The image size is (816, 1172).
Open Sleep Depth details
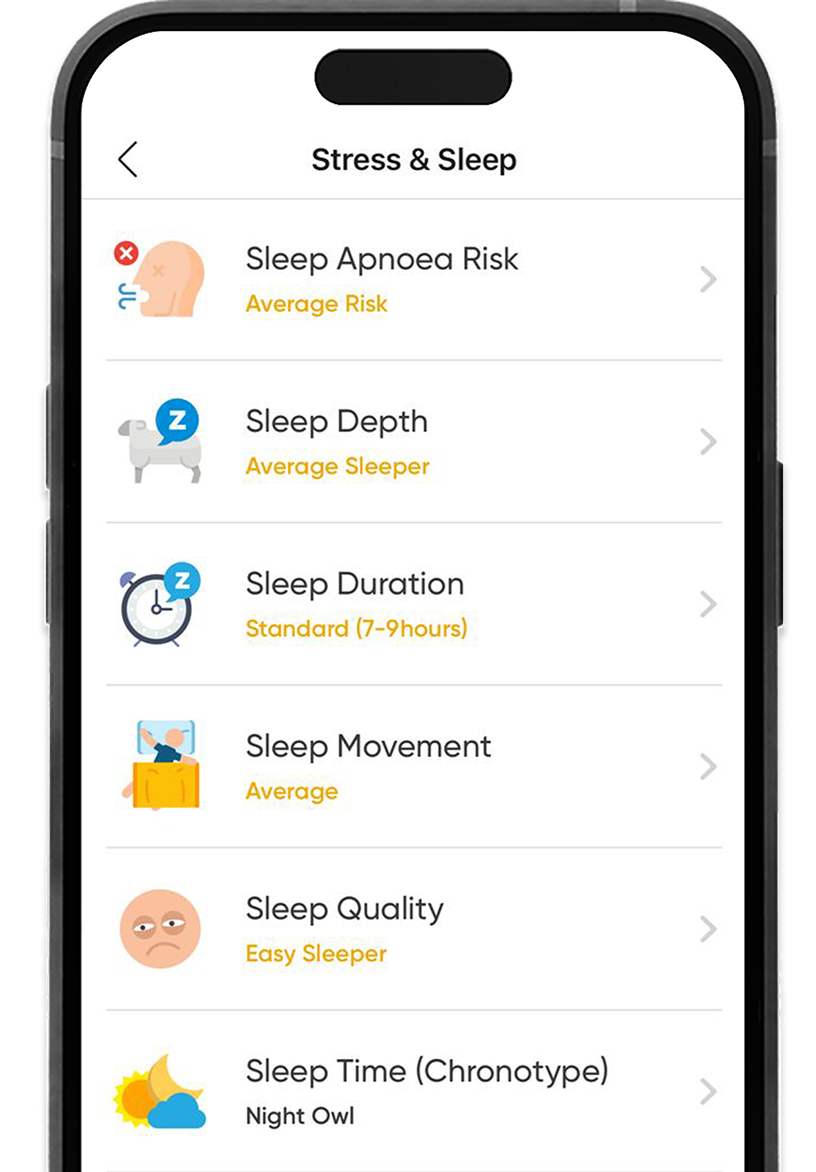[x=412, y=441]
